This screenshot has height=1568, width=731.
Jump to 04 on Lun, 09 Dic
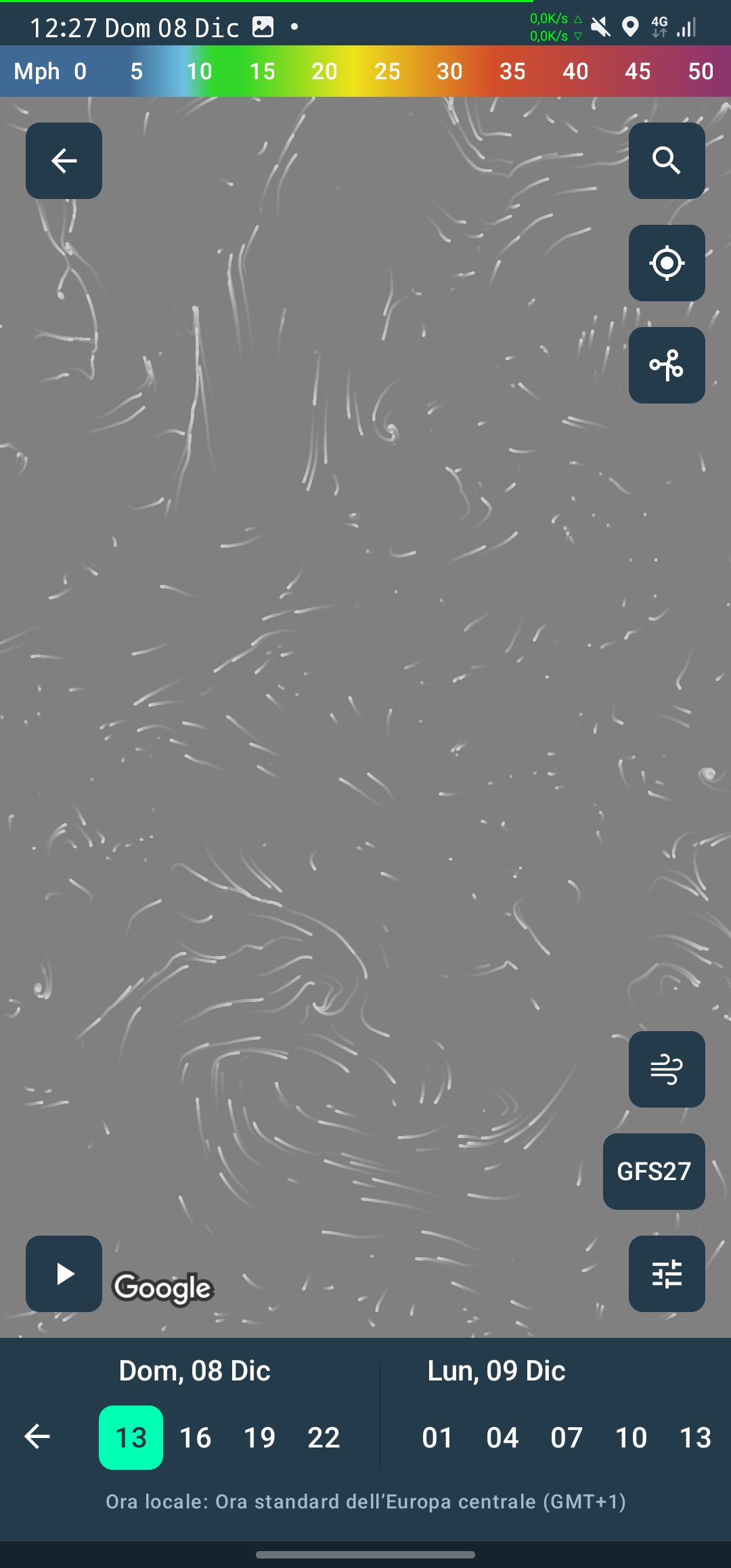coord(502,1437)
